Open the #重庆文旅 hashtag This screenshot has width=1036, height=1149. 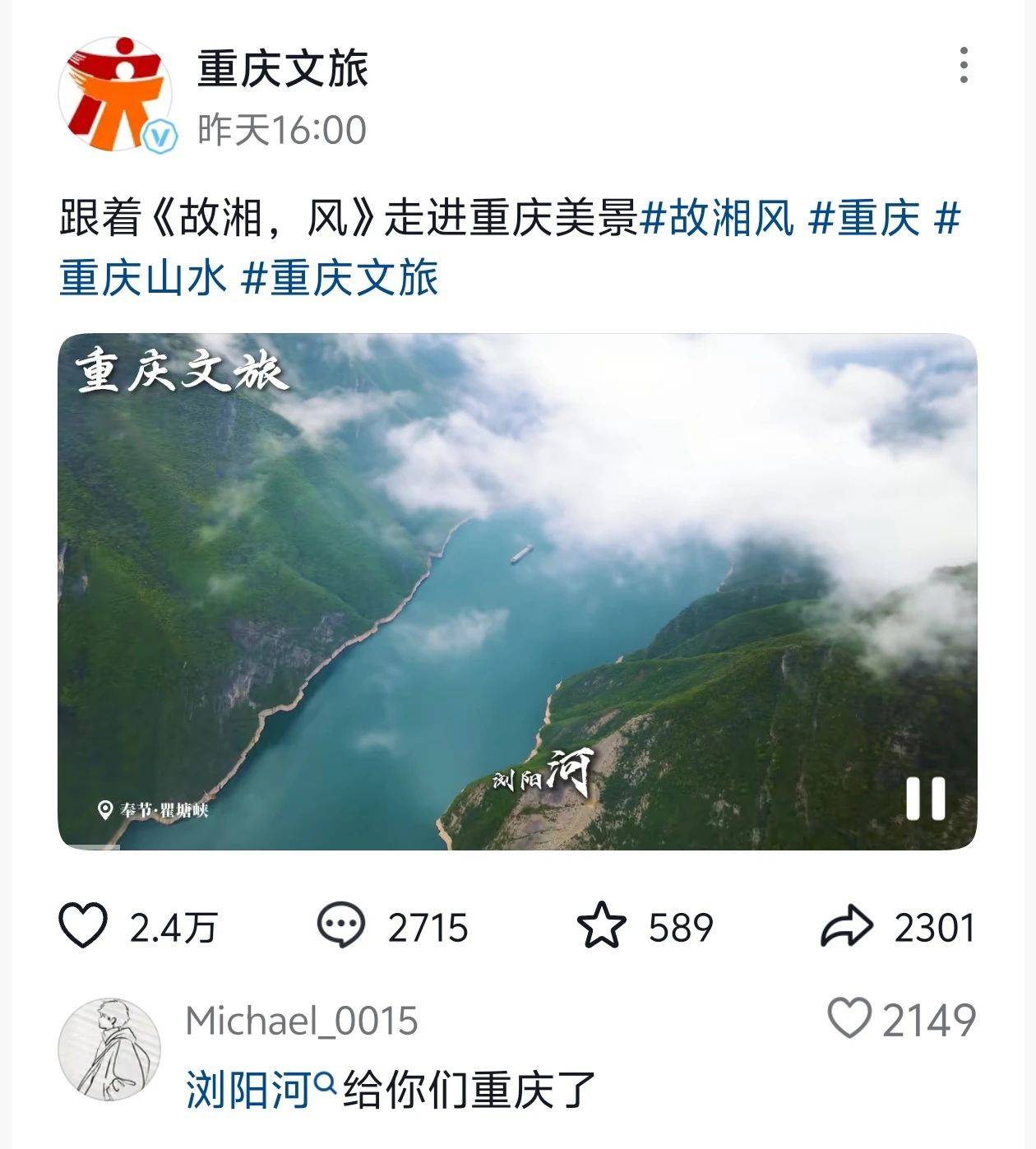pyautogui.click(x=340, y=277)
